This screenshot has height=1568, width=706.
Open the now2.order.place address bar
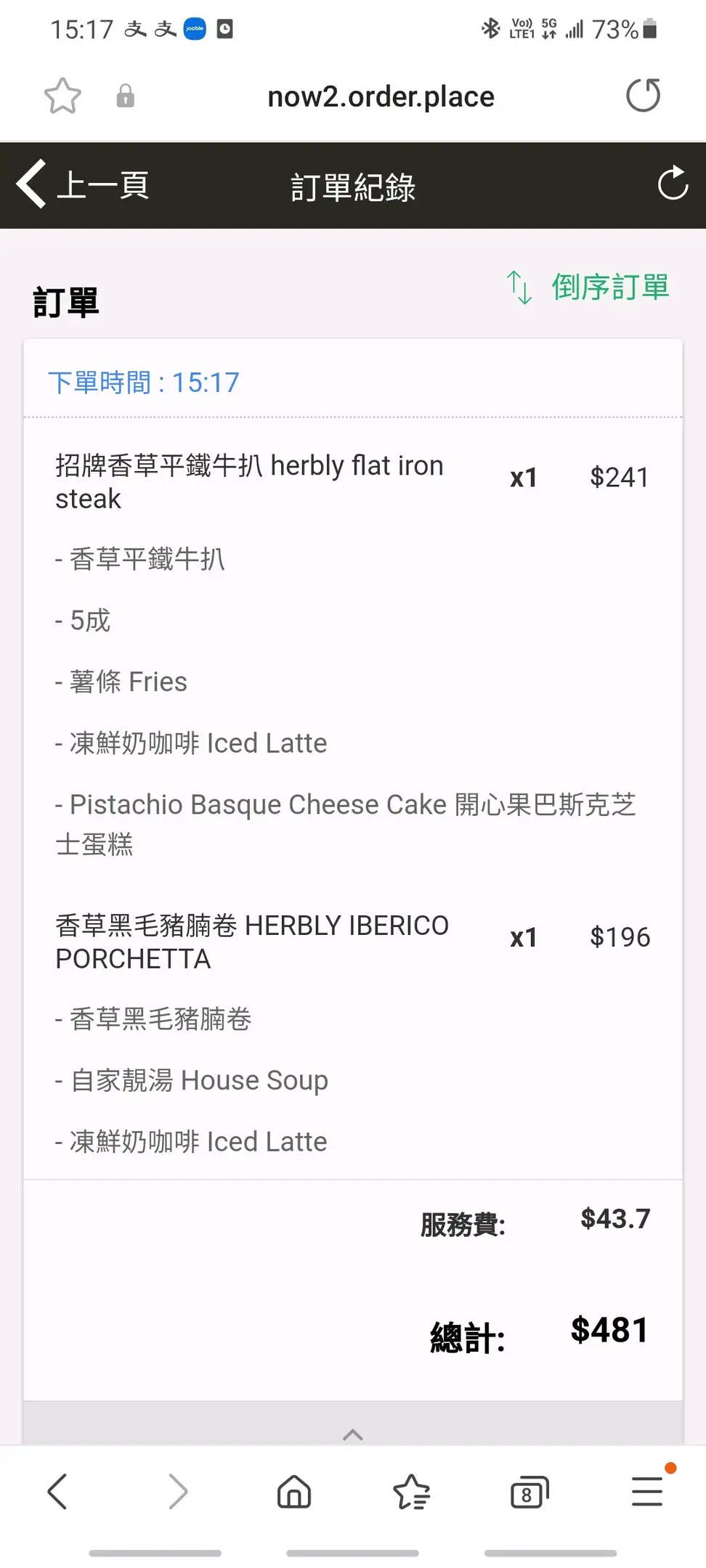(381, 97)
